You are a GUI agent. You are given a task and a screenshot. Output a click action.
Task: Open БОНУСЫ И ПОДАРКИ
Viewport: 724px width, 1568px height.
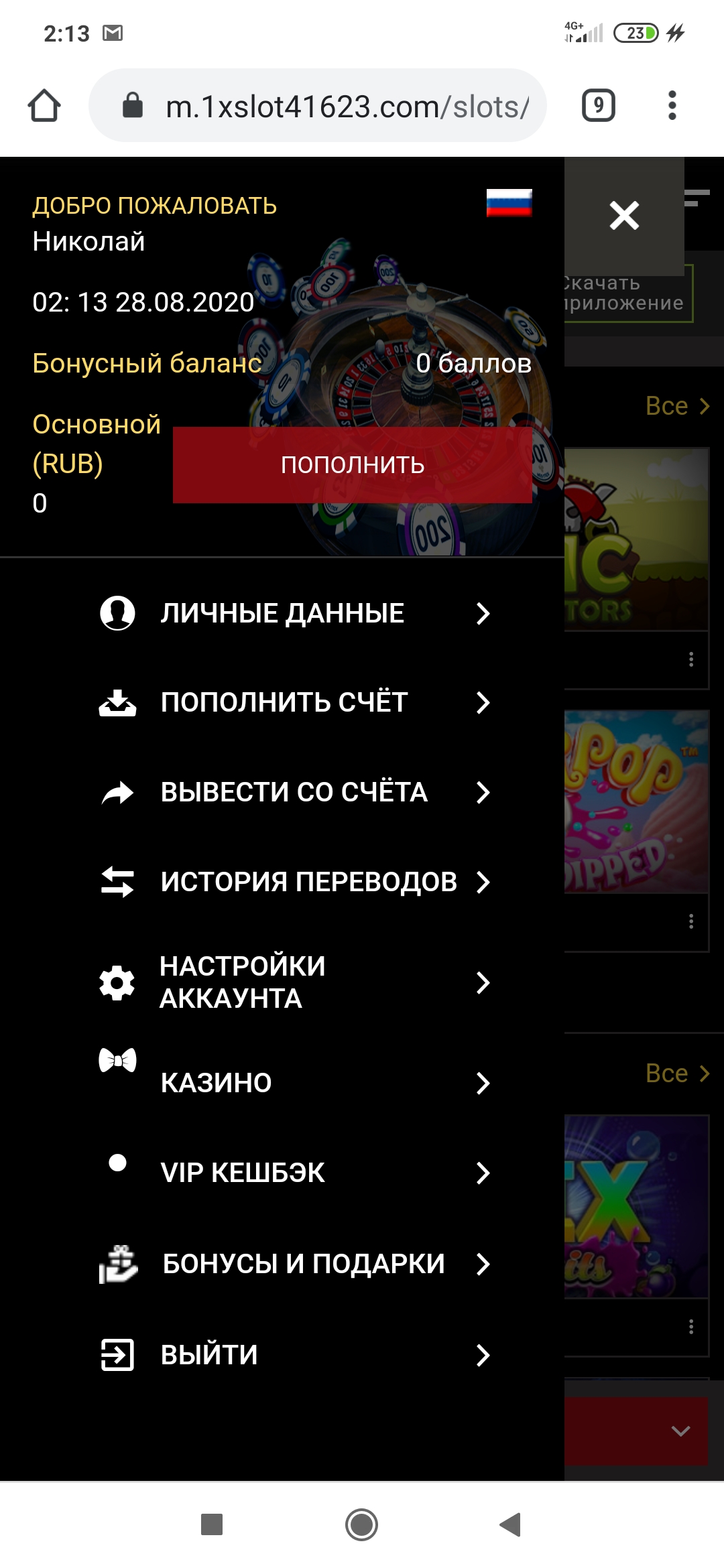(295, 1264)
